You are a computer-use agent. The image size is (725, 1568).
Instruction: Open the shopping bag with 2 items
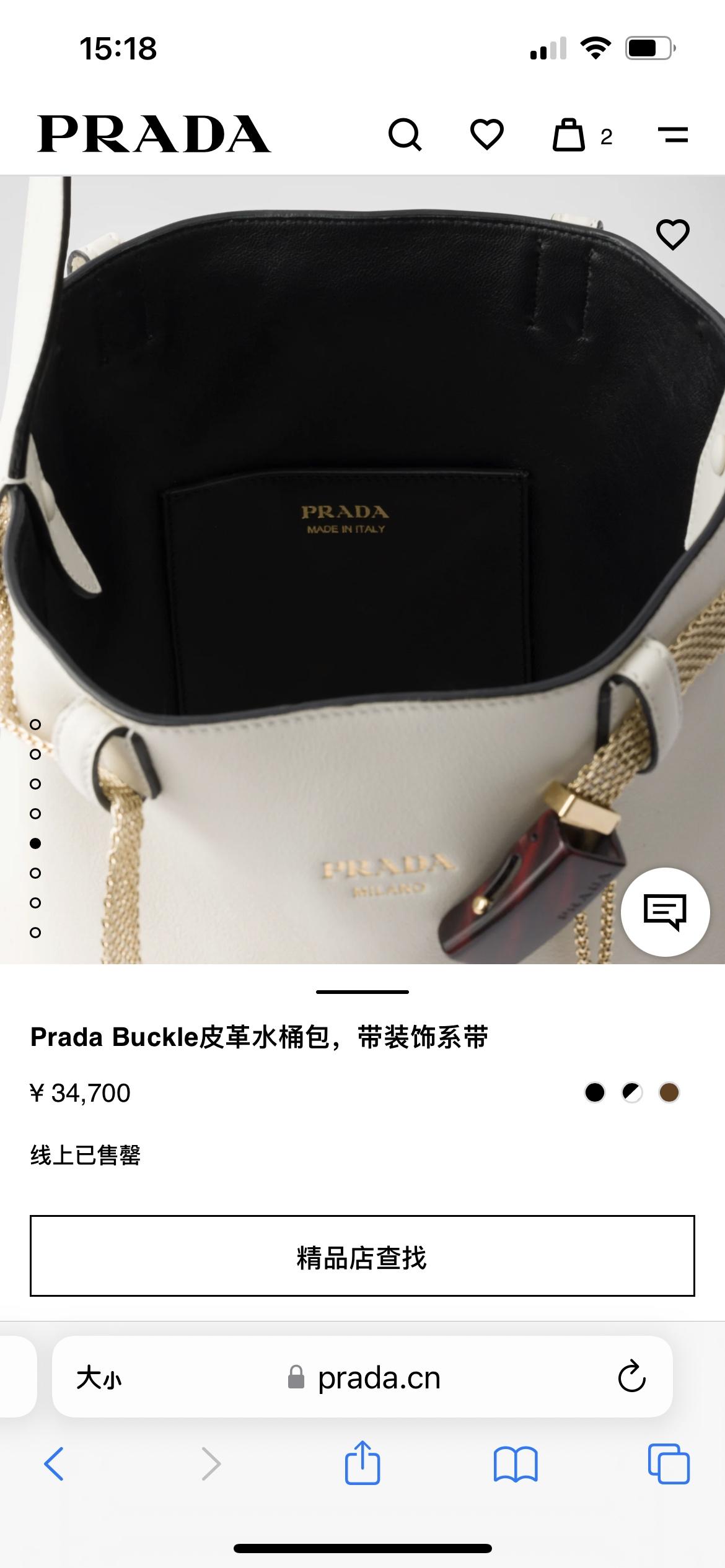(569, 135)
